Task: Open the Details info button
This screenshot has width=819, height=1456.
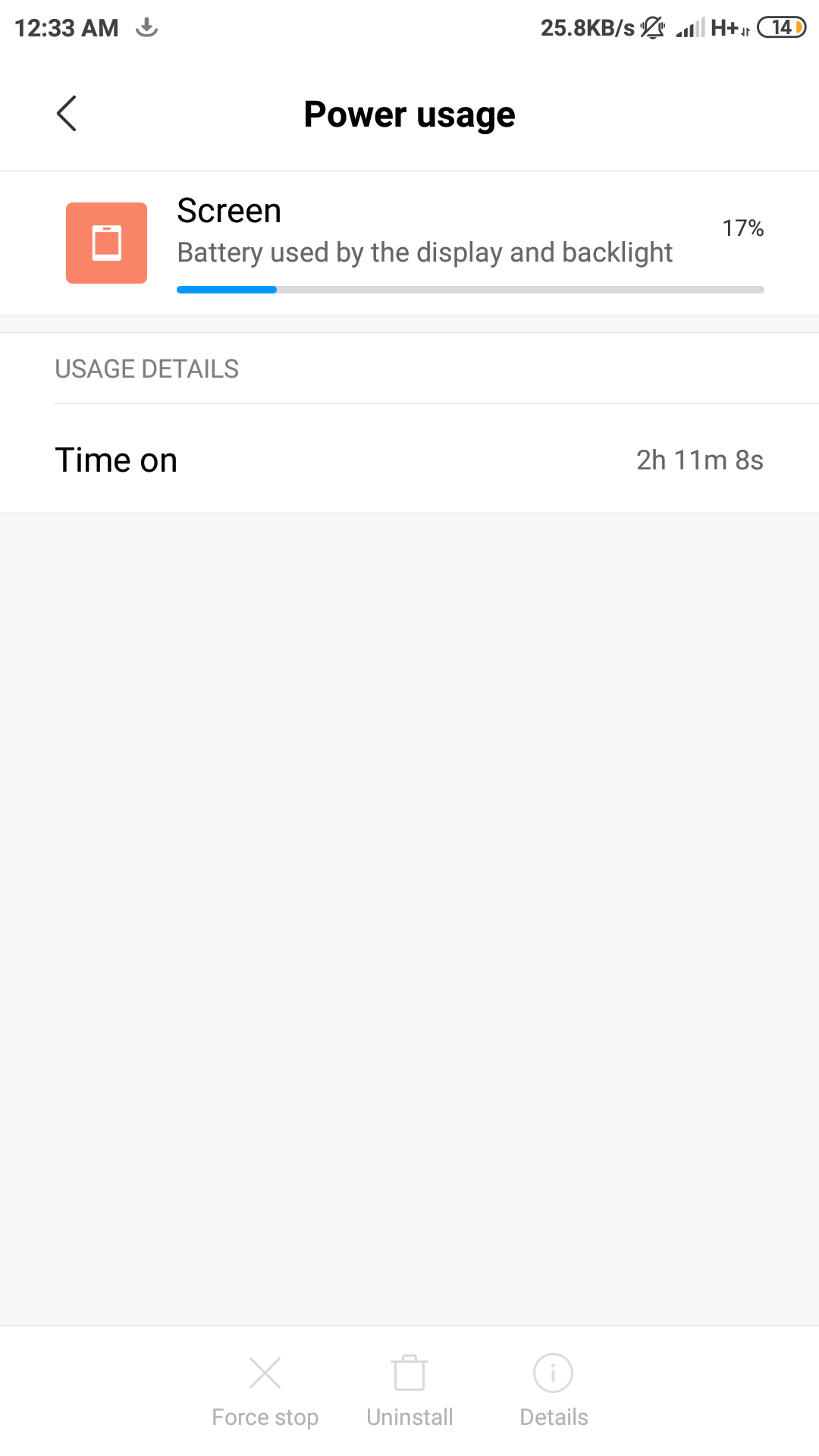Action: tap(554, 1392)
